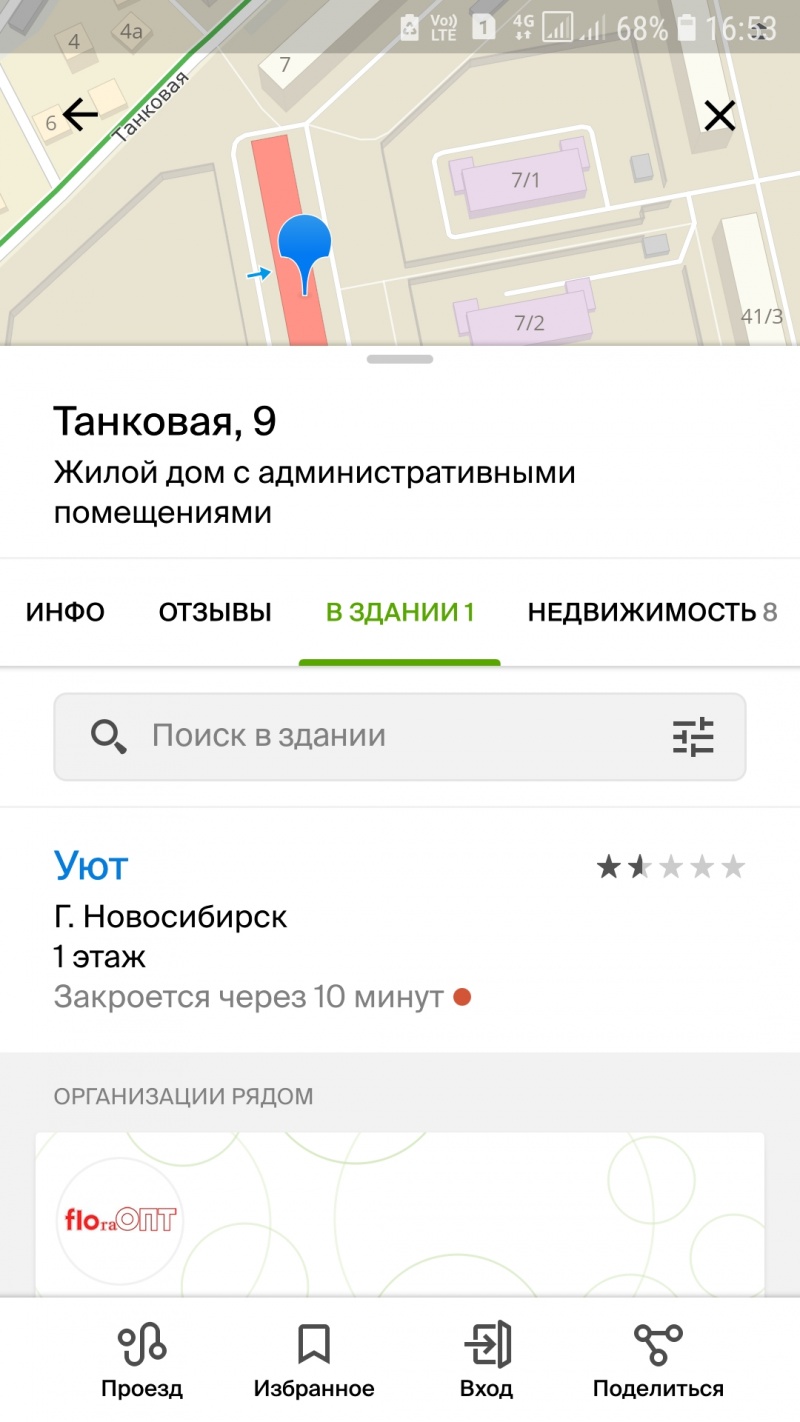Viewport: 800px width, 1422px height.
Task: Tap the drag handle above the address
Action: point(400,359)
